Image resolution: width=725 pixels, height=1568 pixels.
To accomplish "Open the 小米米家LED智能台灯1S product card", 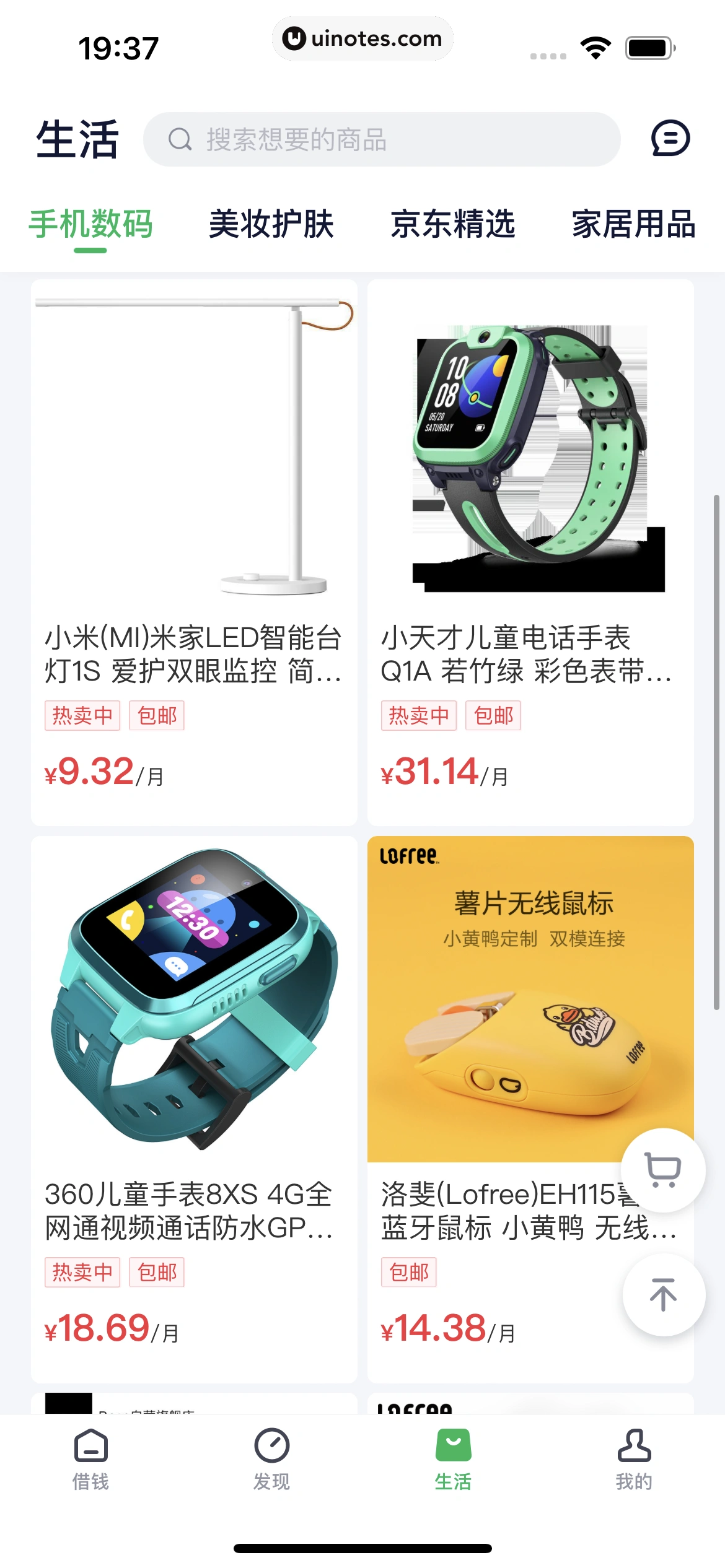I will tap(194, 551).
